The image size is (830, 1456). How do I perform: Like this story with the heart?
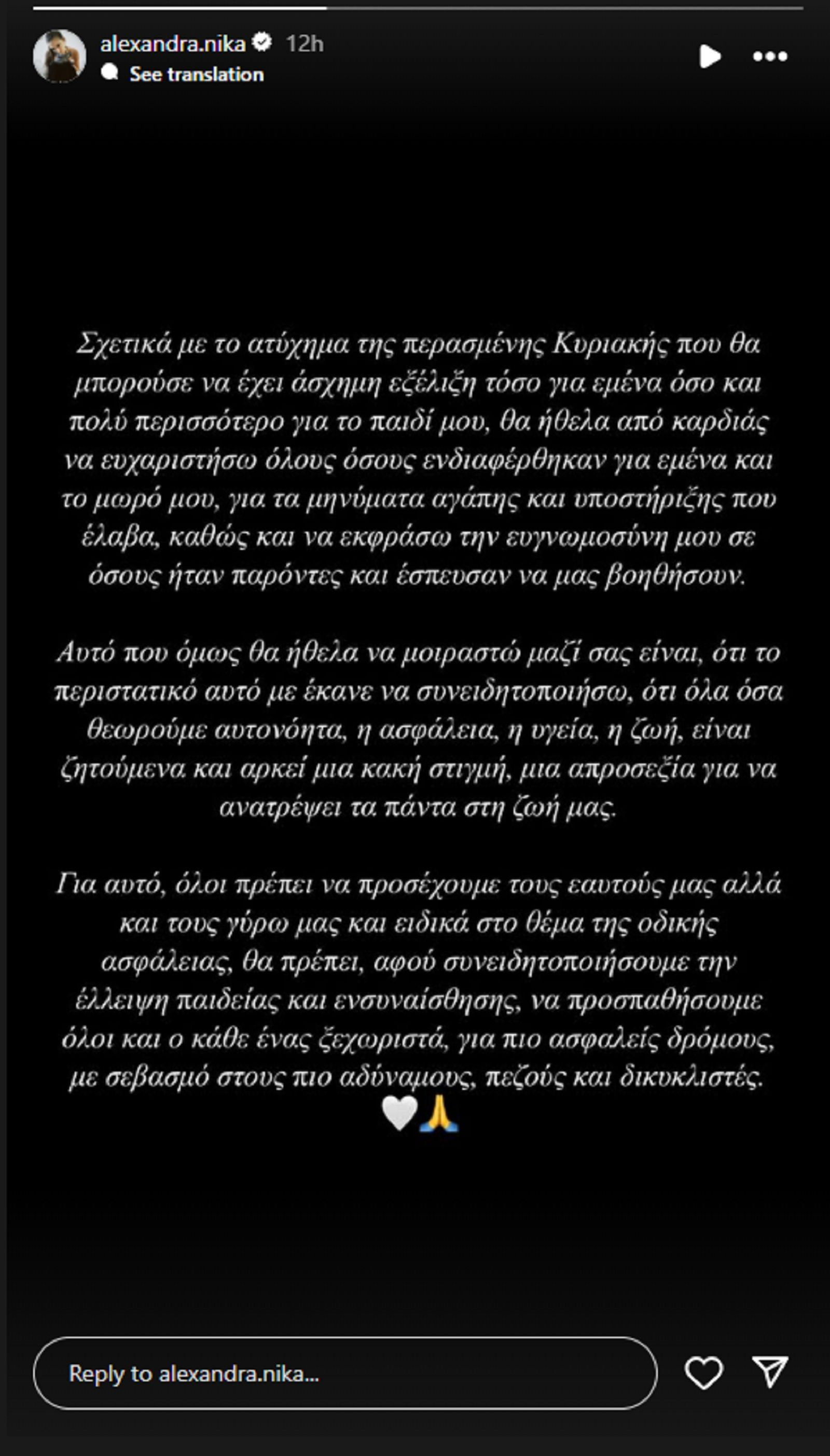coord(703,1373)
